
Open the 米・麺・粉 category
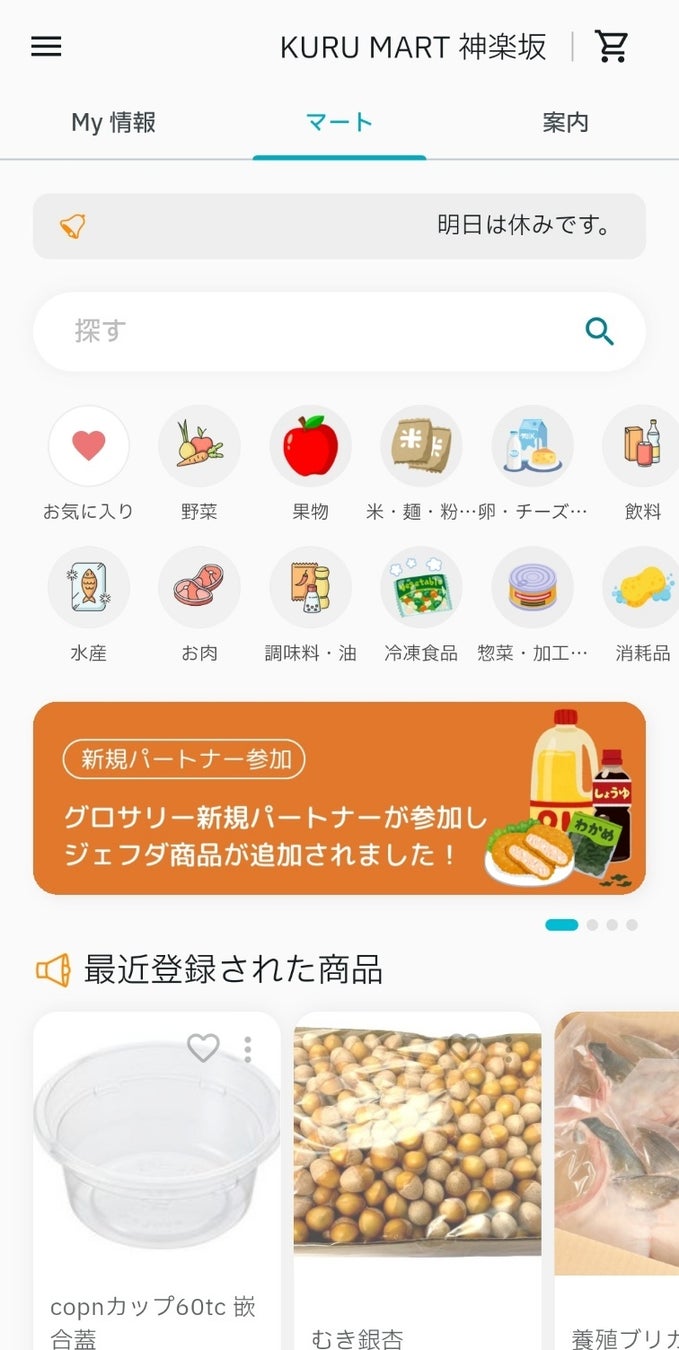pyautogui.click(x=421, y=446)
